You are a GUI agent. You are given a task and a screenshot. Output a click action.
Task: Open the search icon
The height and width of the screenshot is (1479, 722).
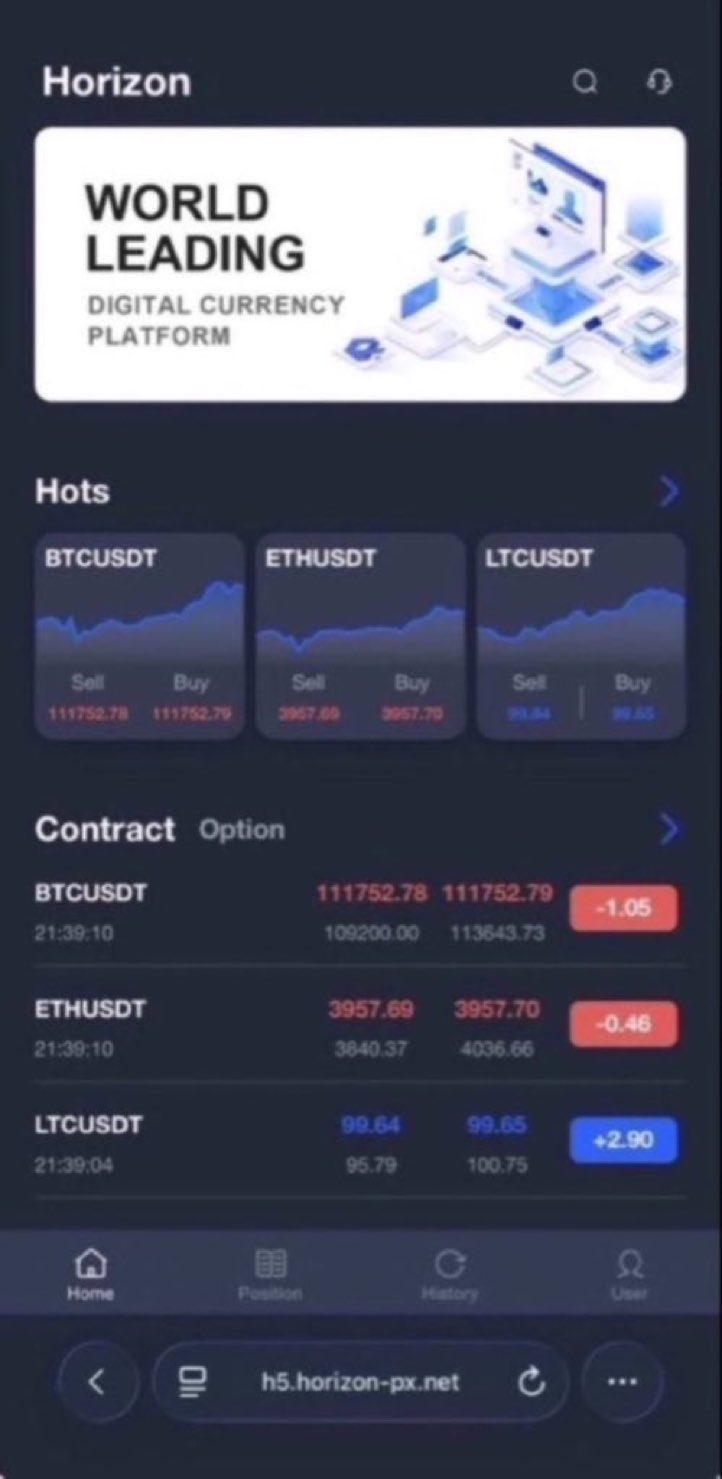coord(585,82)
